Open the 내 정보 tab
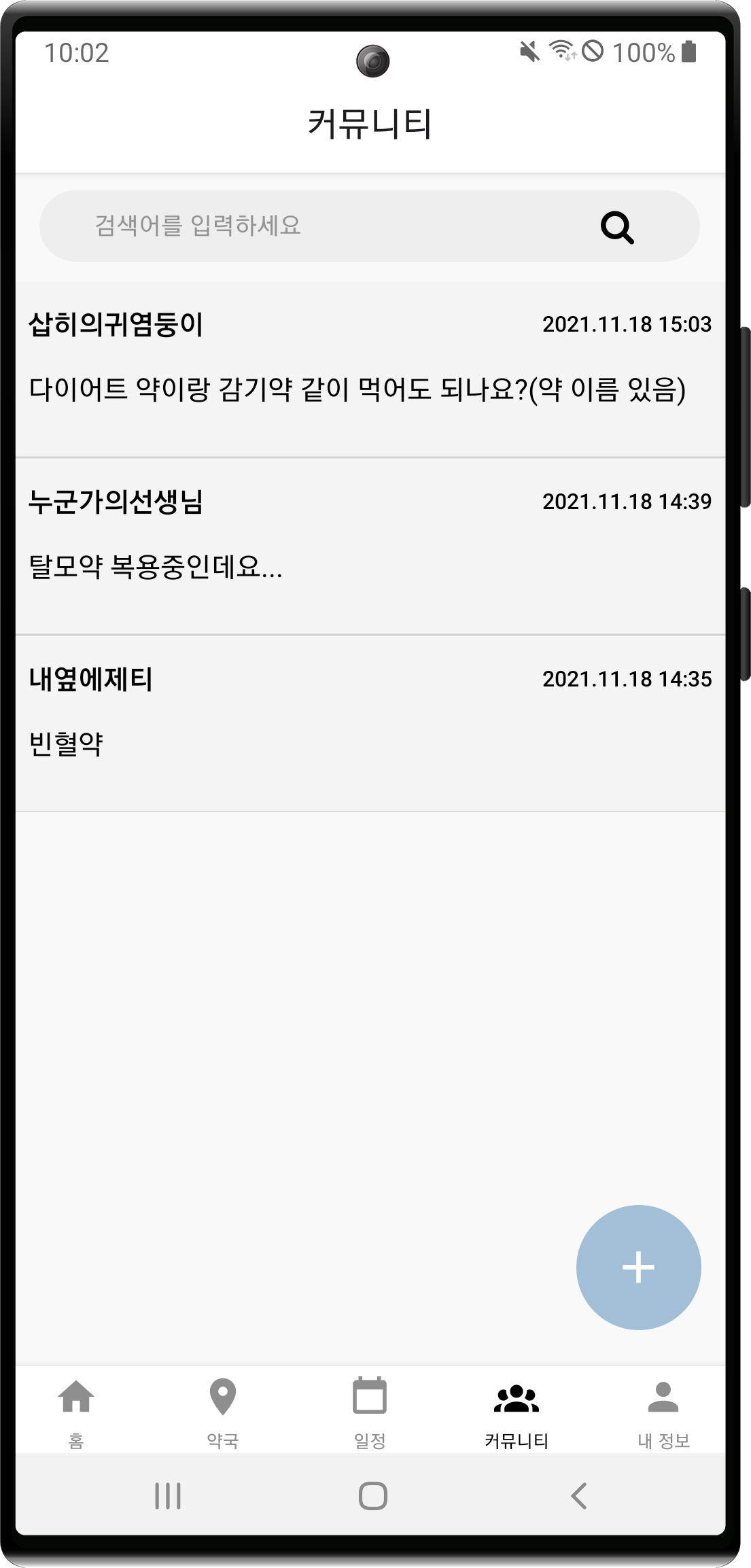 click(663, 1411)
